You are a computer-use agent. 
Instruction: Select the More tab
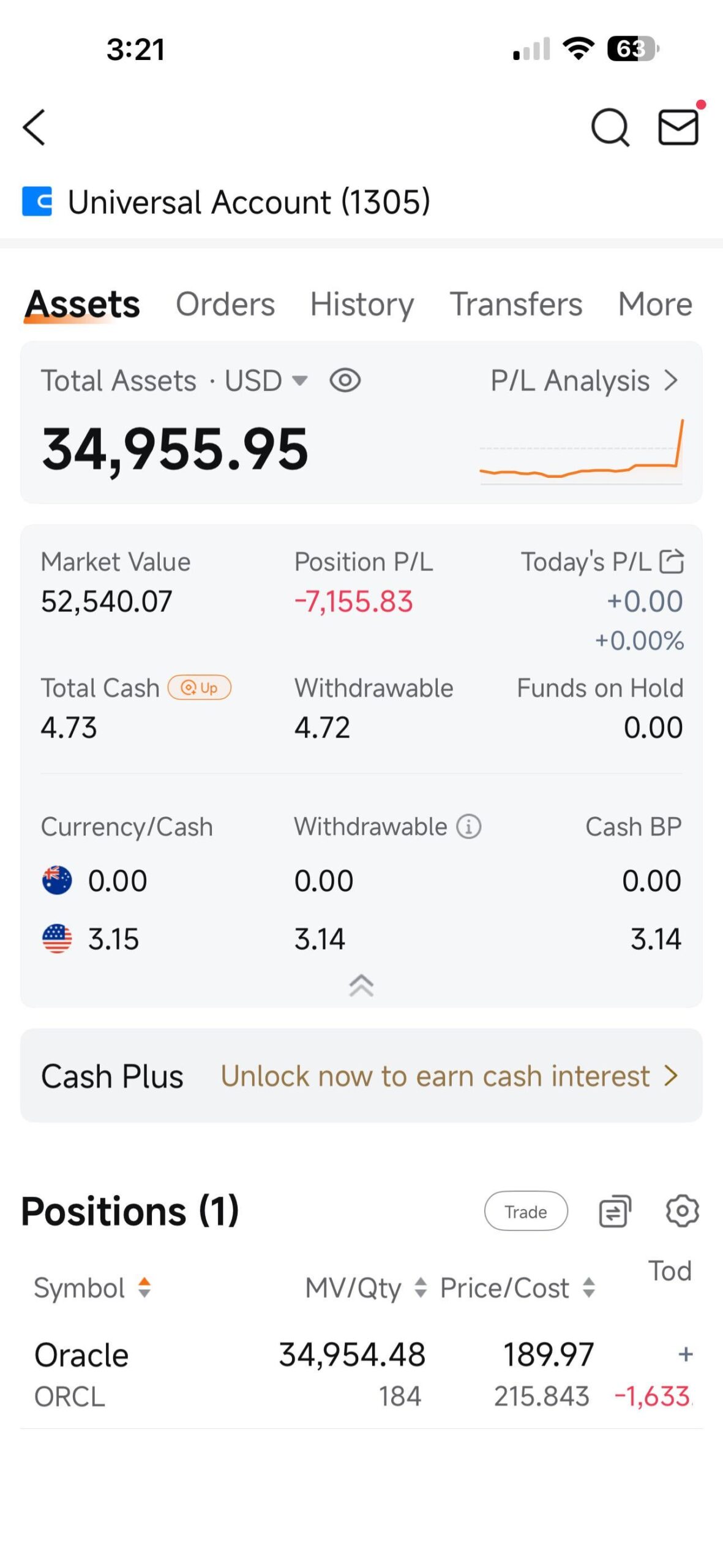click(655, 304)
